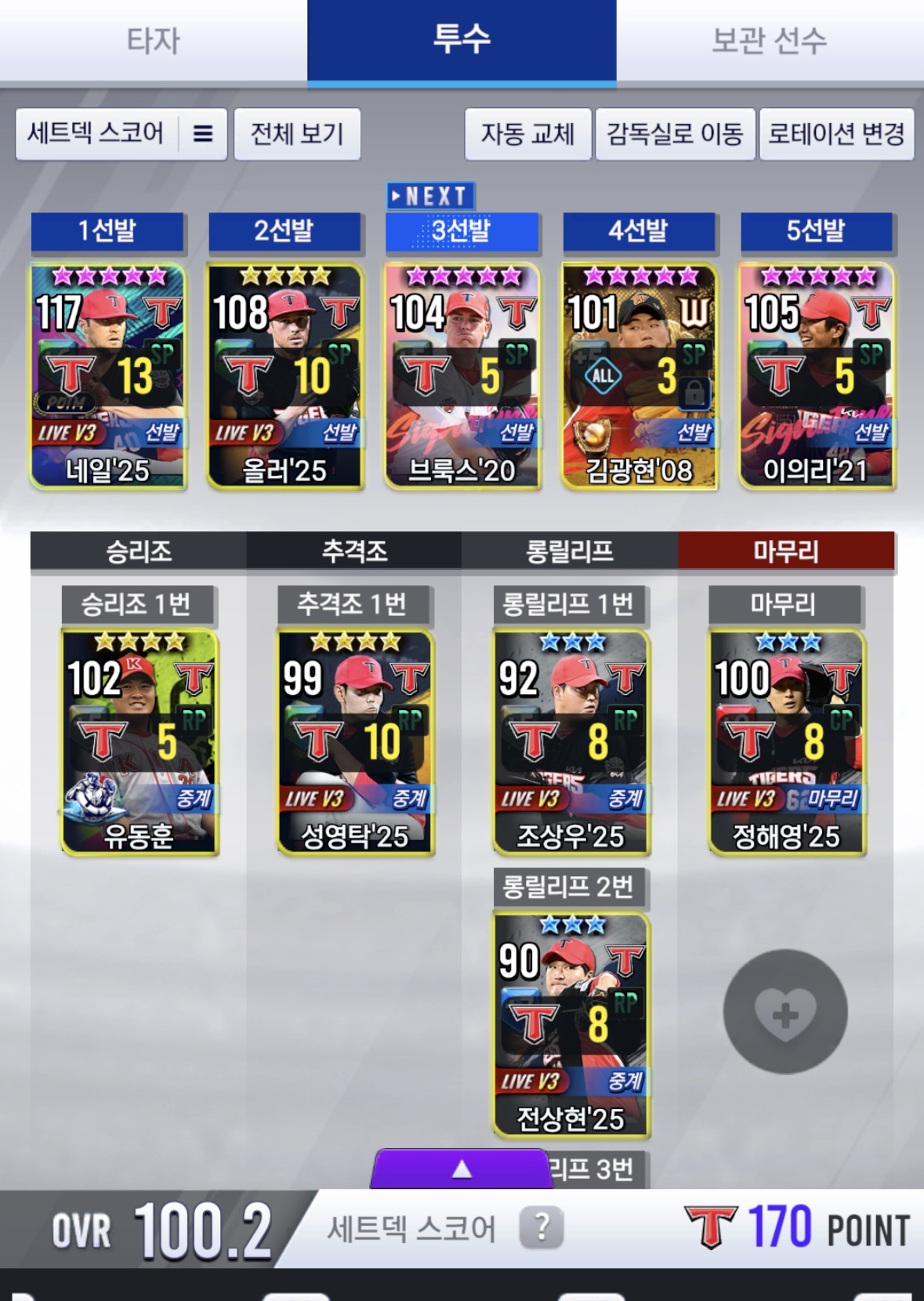924x1301 pixels.
Task: Tap the round heart plus button
Action: 784,1012
